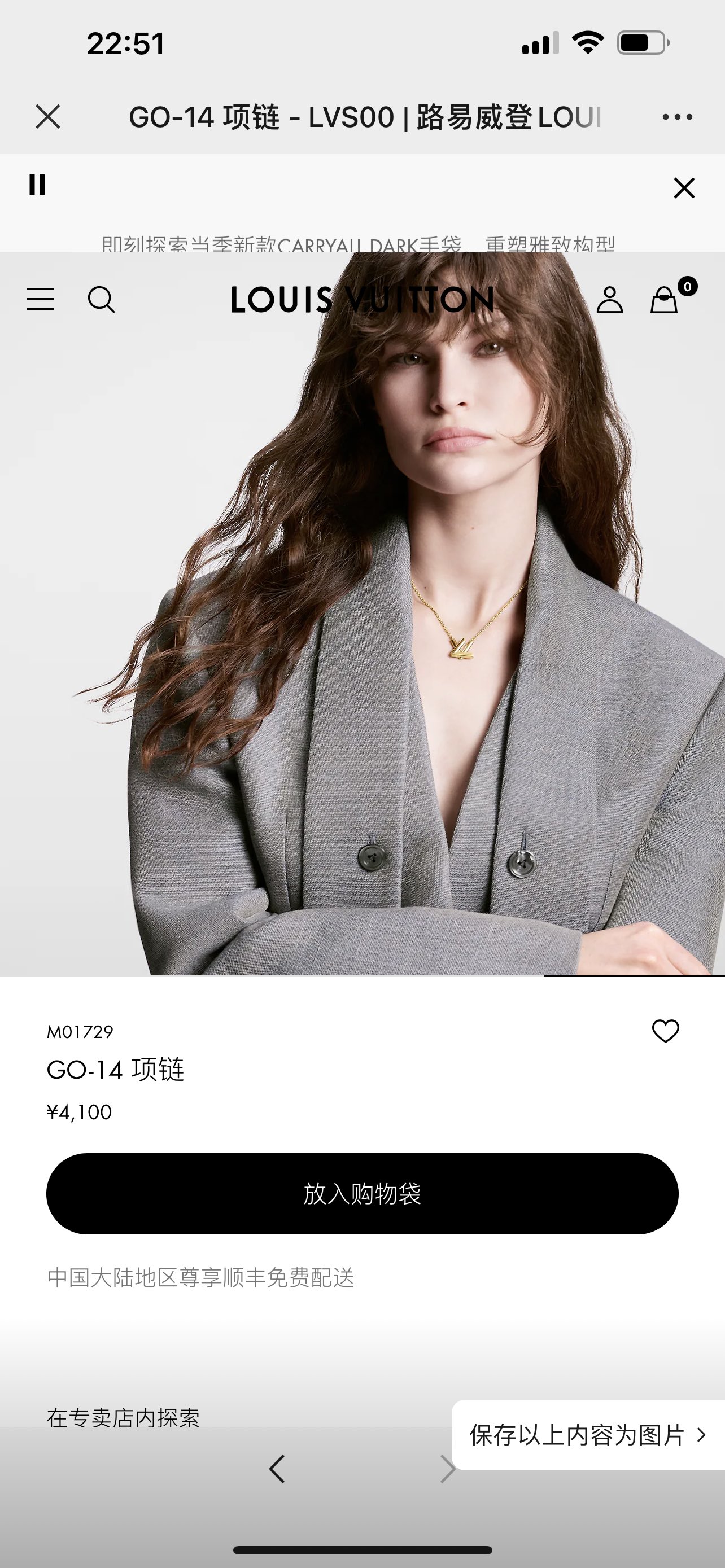Open the GO-14 necklace product photo
This screenshot has width=725, height=1568.
(x=362, y=614)
